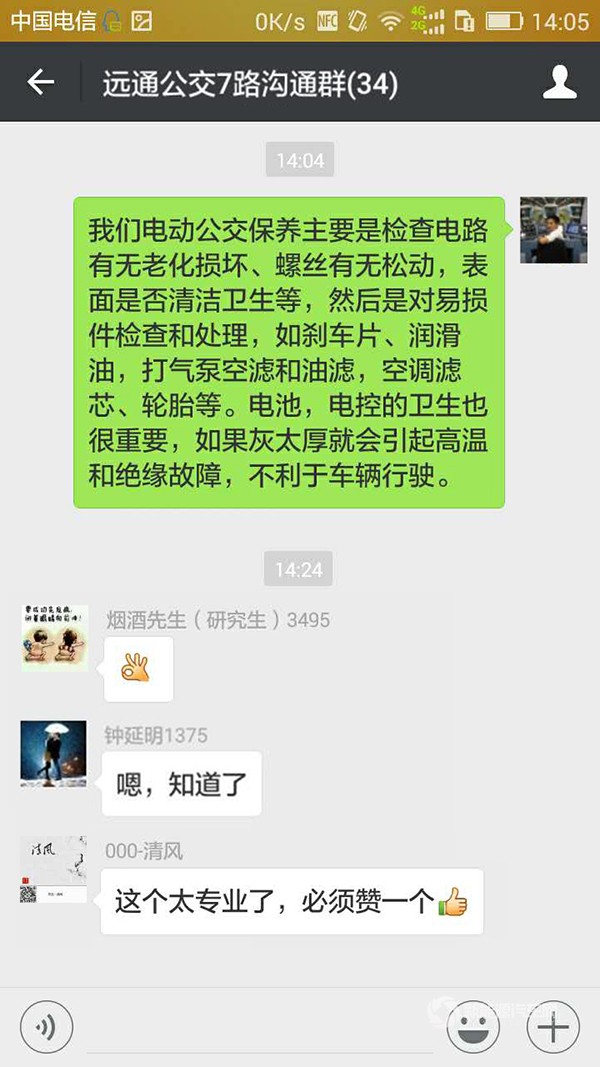Go back from the group chat

tap(41, 83)
